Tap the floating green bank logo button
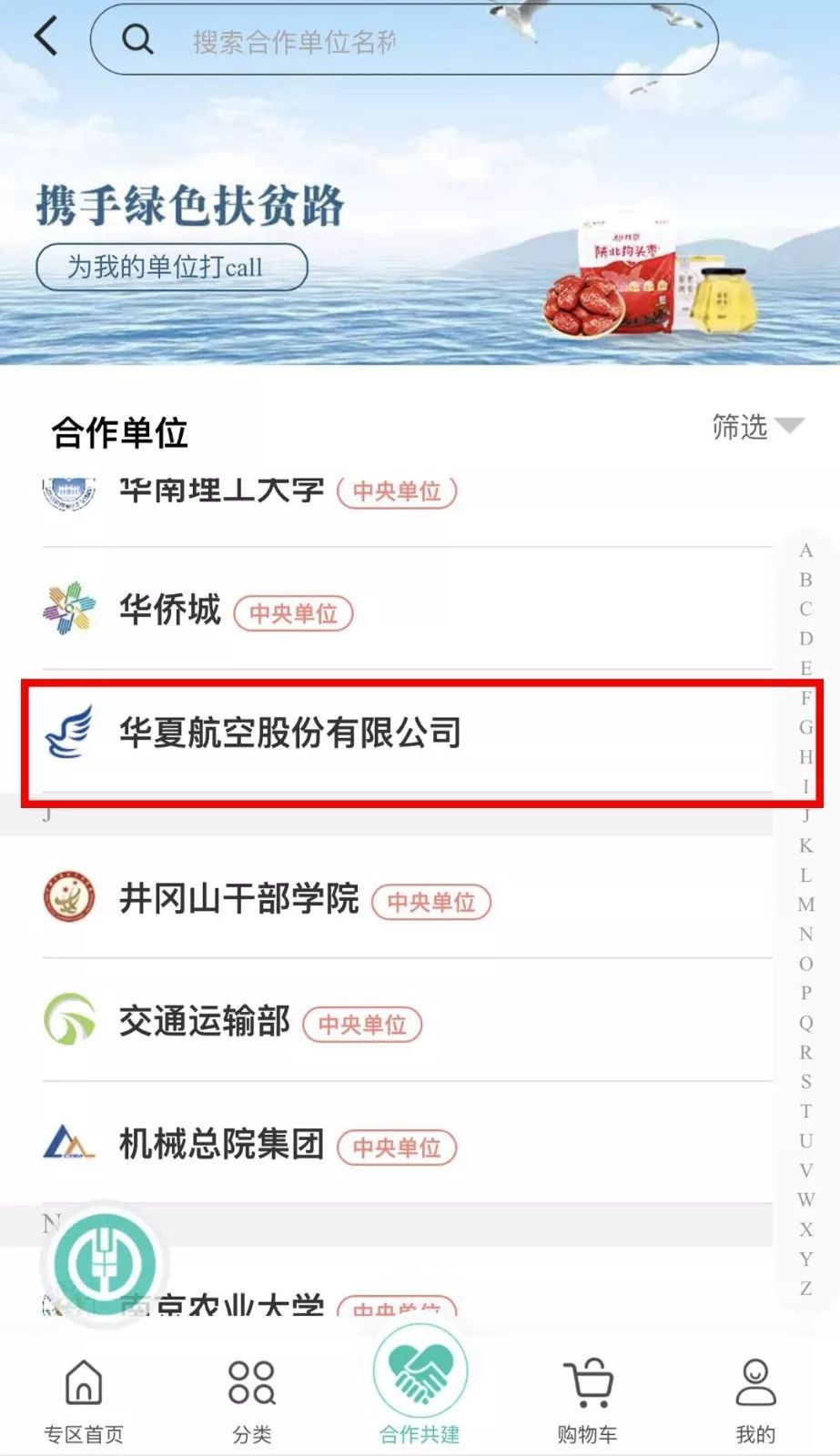840x1456 pixels. pyautogui.click(x=105, y=1263)
